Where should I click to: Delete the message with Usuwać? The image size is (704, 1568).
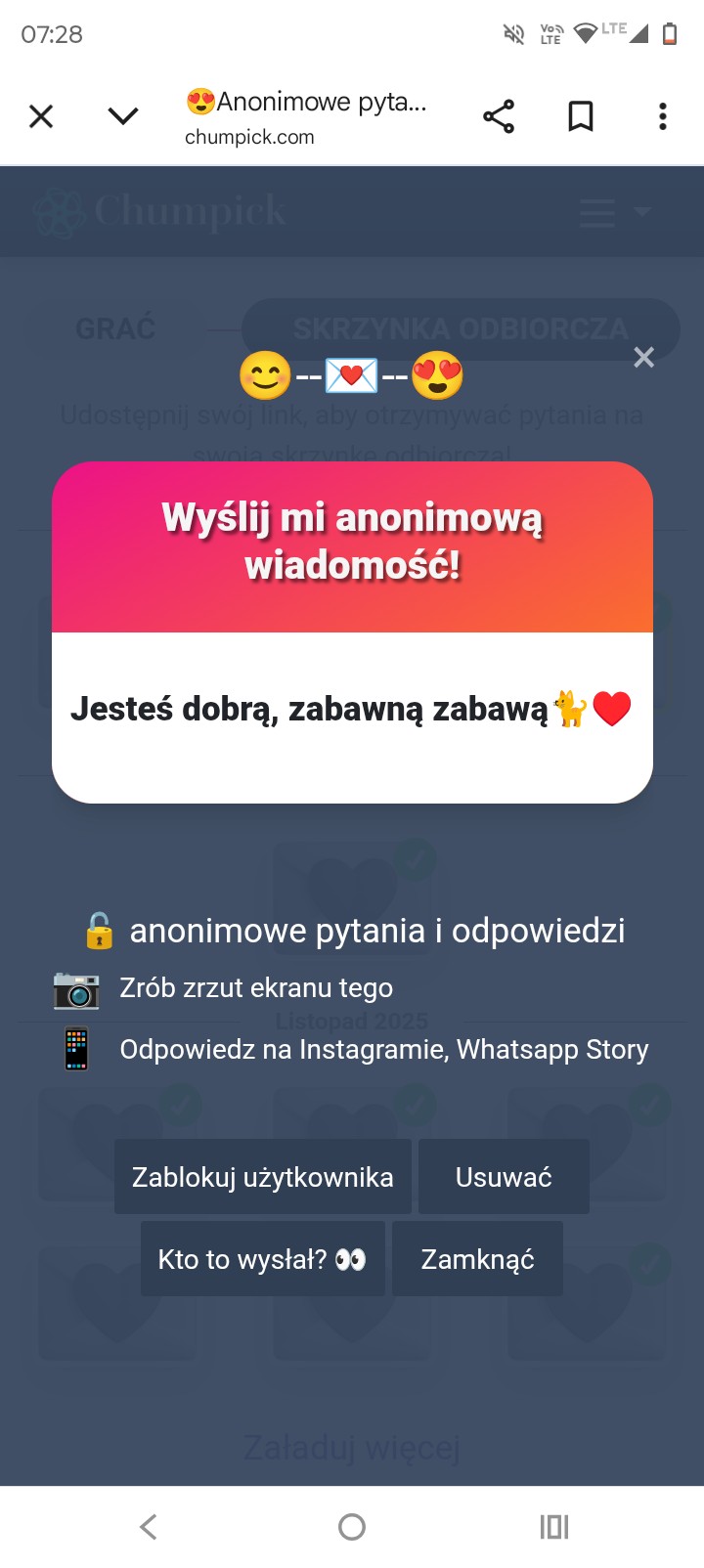coord(504,1177)
